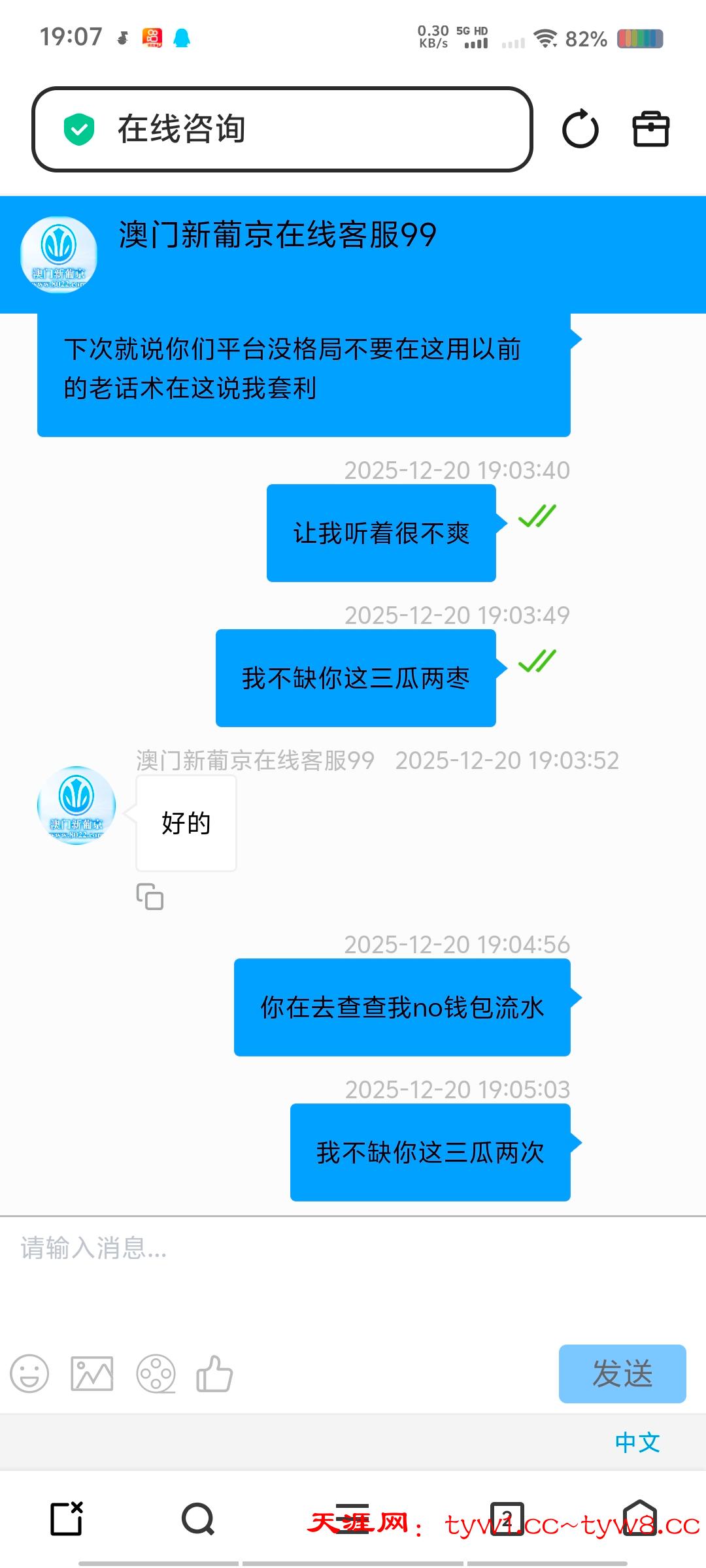Tap the page refresh icon

pos(580,129)
